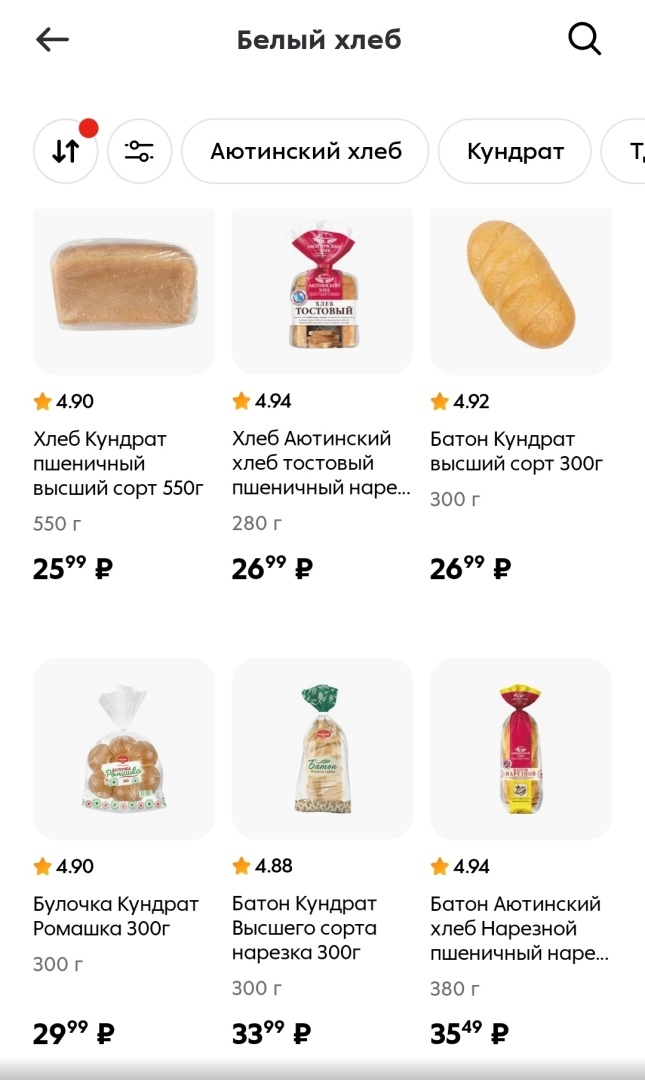Open the sorting options

66,151
